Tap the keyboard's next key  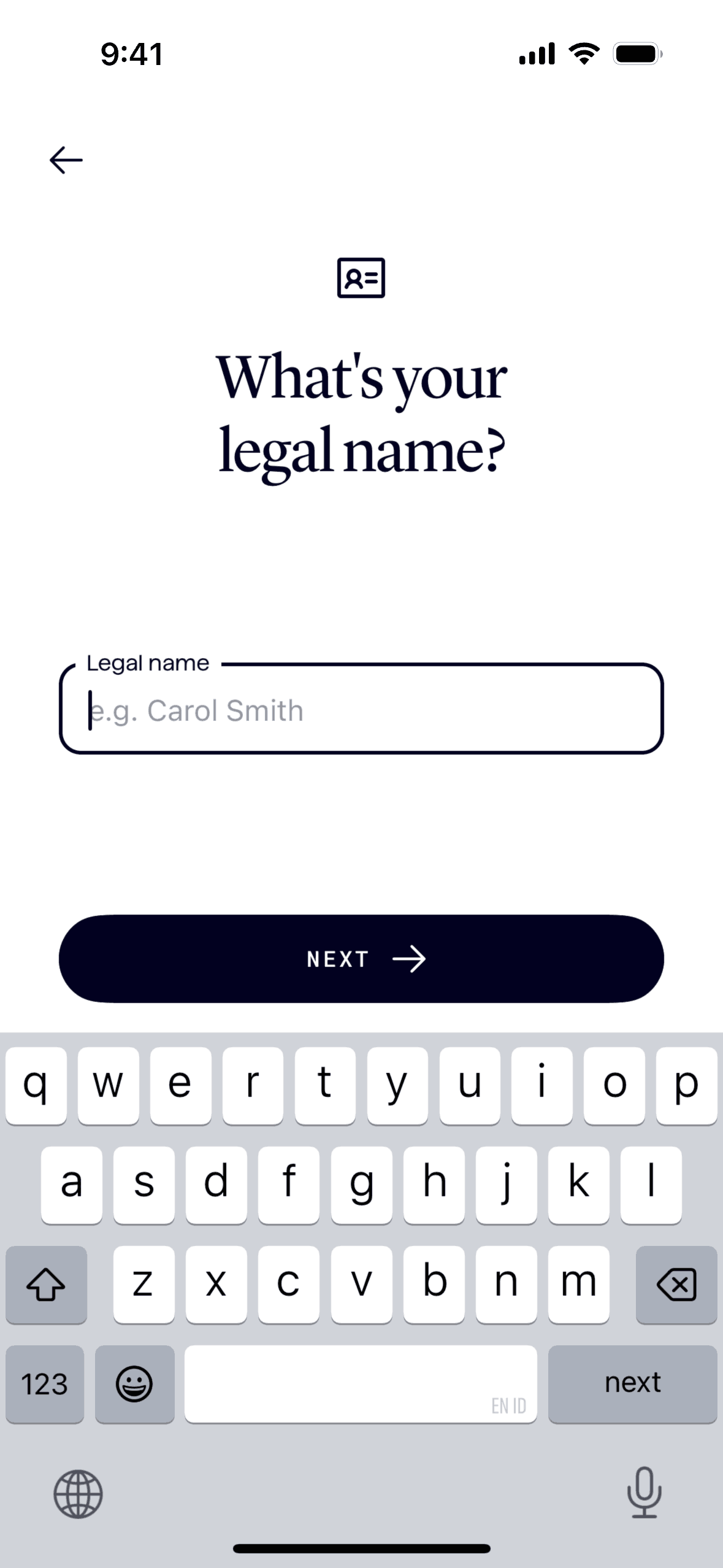pos(632,1383)
